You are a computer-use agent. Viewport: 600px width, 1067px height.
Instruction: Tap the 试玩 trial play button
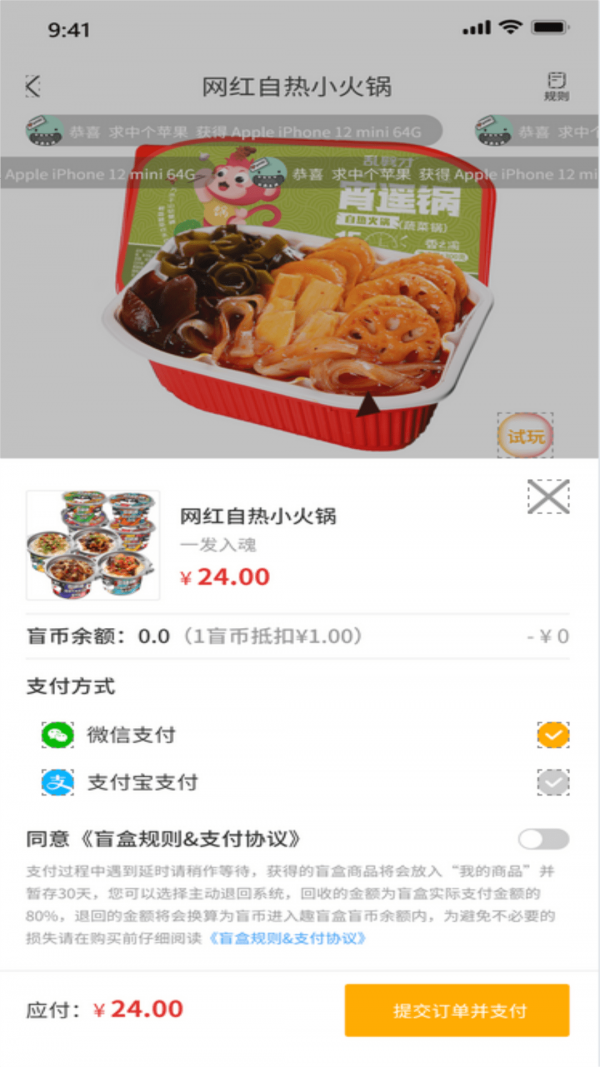pos(525,436)
